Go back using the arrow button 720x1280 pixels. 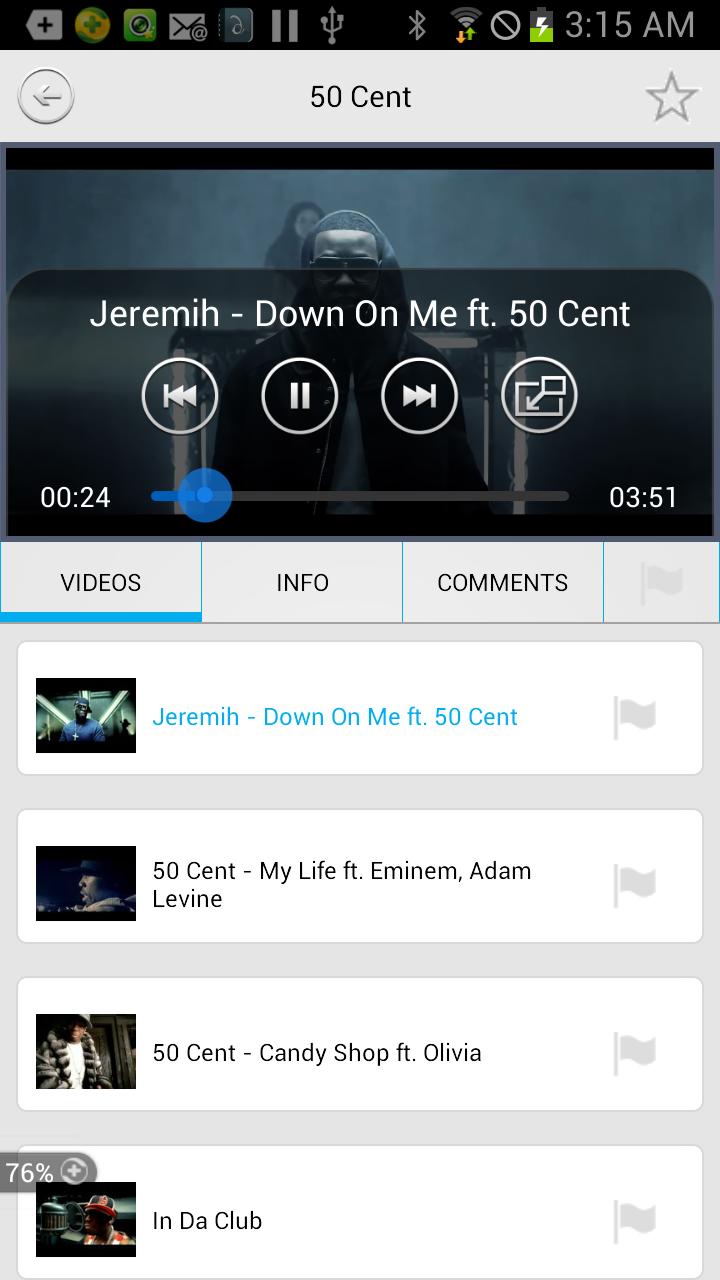(x=46, y=97)
